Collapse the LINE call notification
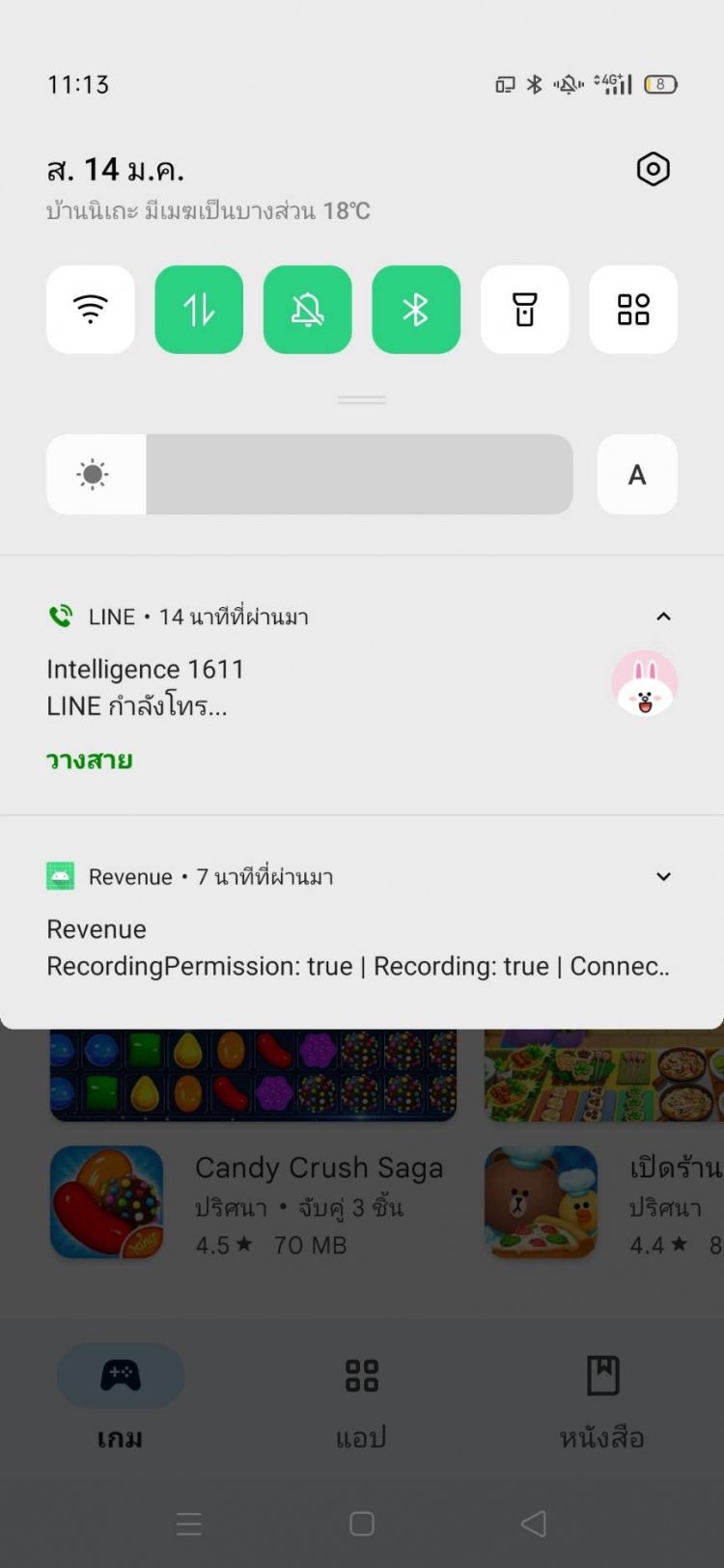This screenshot has width=724, height=1568. point(663,617)
